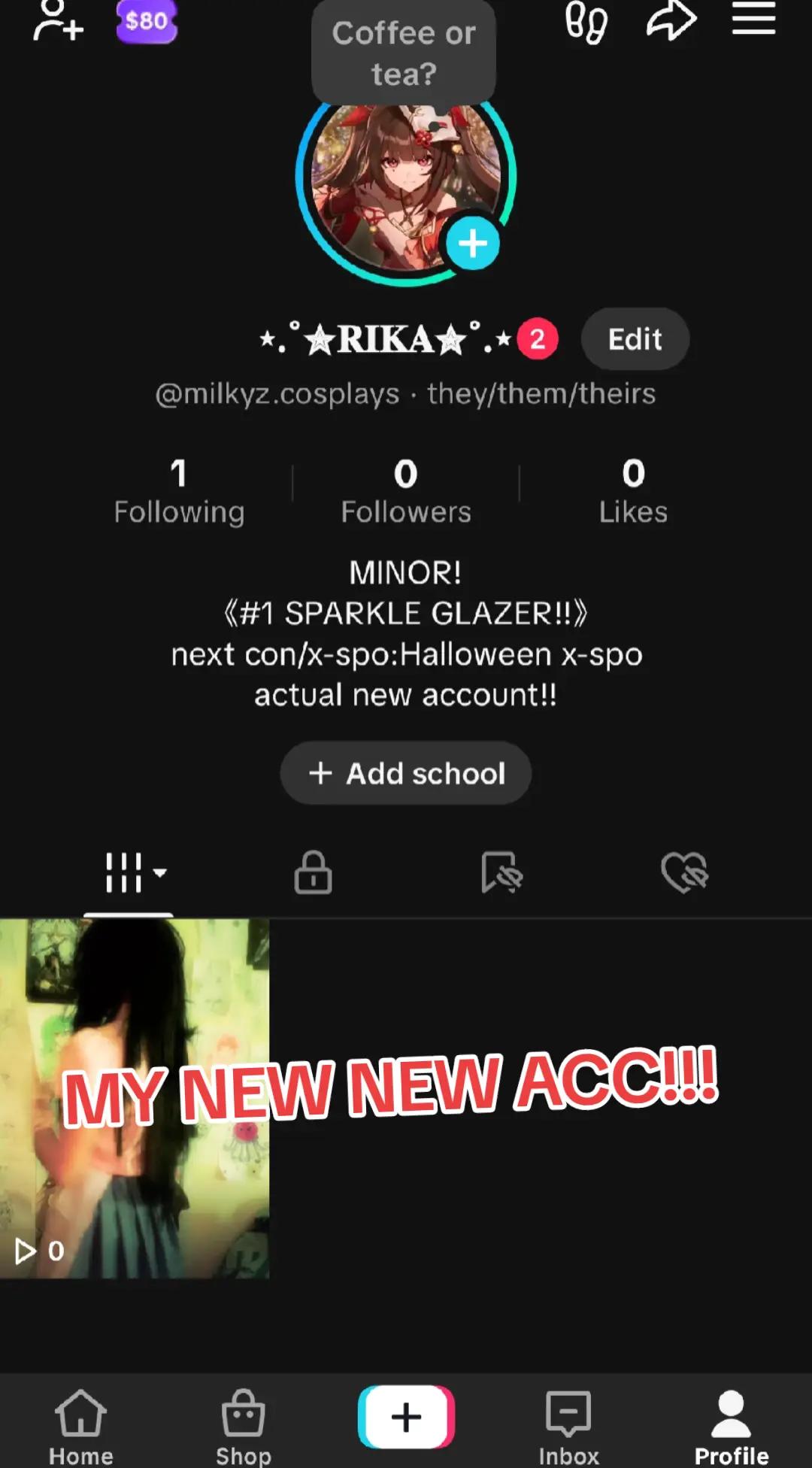Image resolution: width=812 pixels, height=1468 pixels.
Task: Switch to the liked videos tab
Action: [x=684, y=872]
